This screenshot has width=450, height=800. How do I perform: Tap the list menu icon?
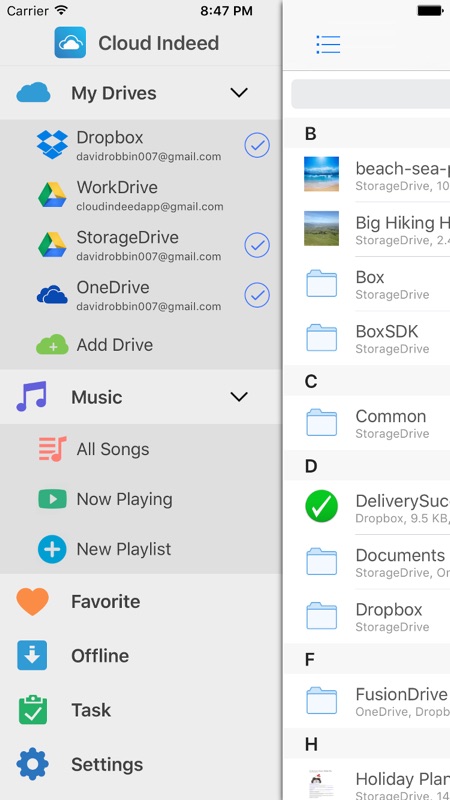(328, 44)
